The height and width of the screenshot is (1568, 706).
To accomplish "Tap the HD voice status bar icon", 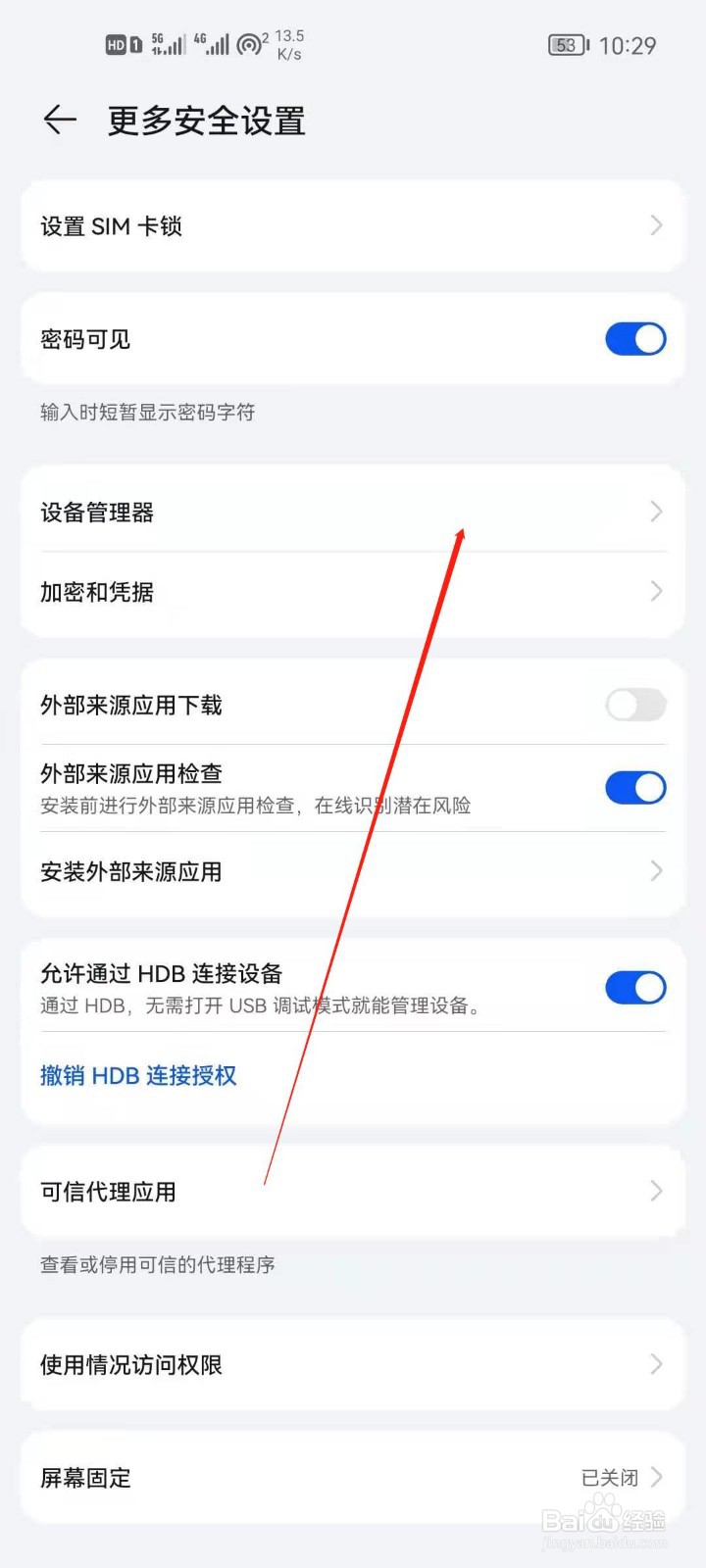I will click(x=117, y=44).
